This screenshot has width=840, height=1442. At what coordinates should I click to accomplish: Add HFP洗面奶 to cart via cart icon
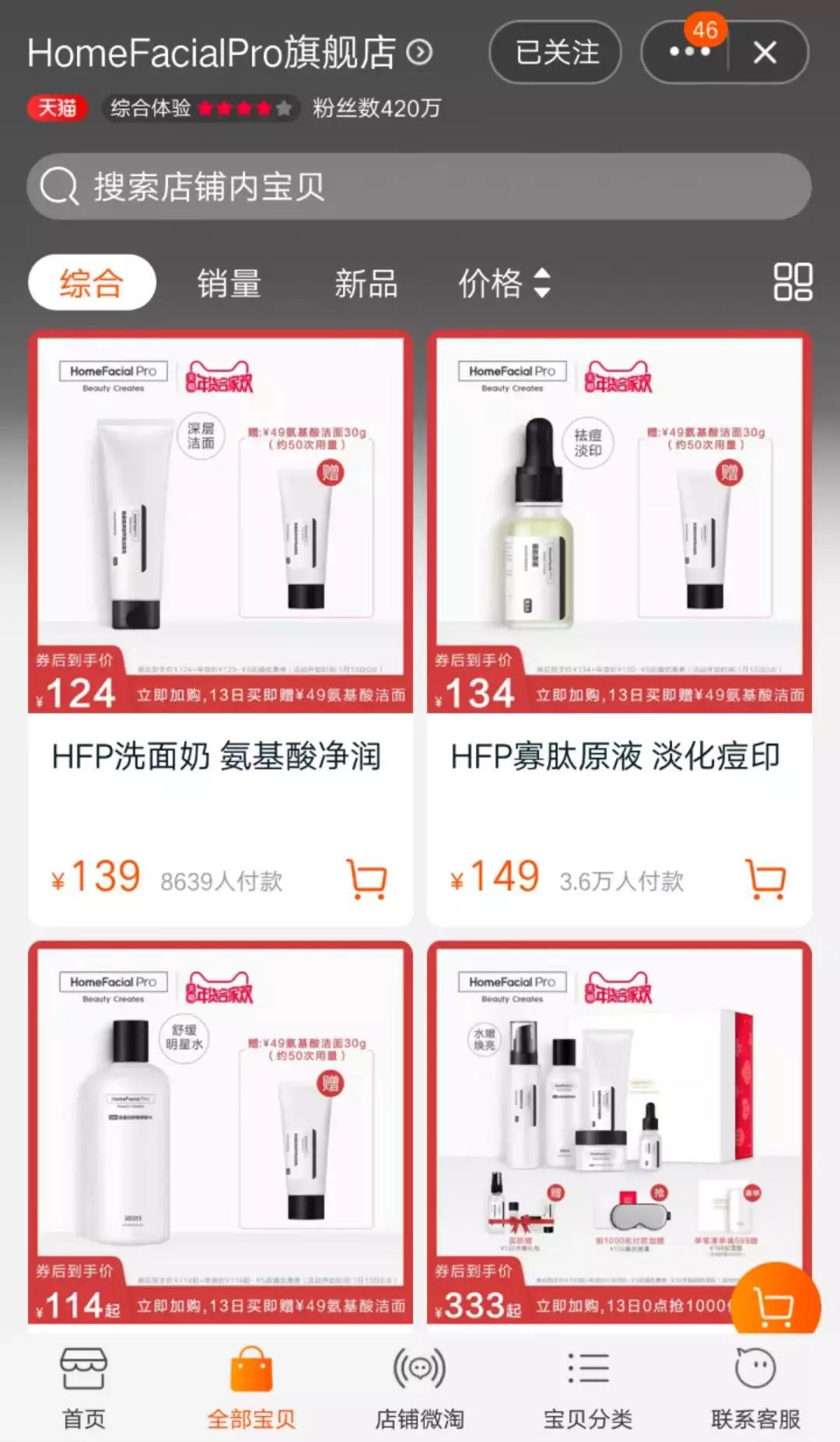(x=366, y=877)
